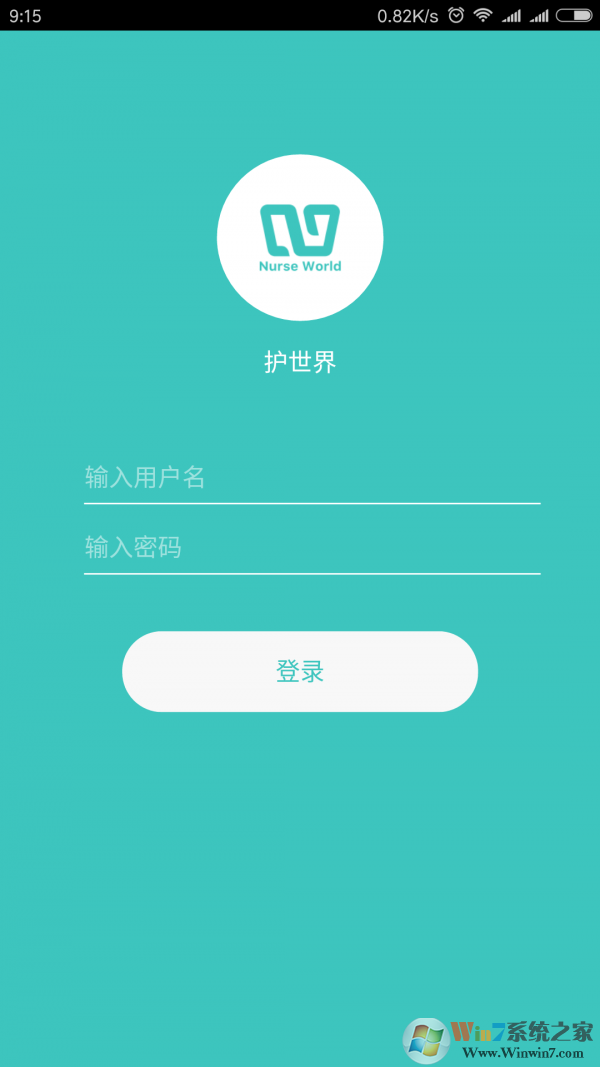Focus the 输入用户名 username field

(311, 478)
